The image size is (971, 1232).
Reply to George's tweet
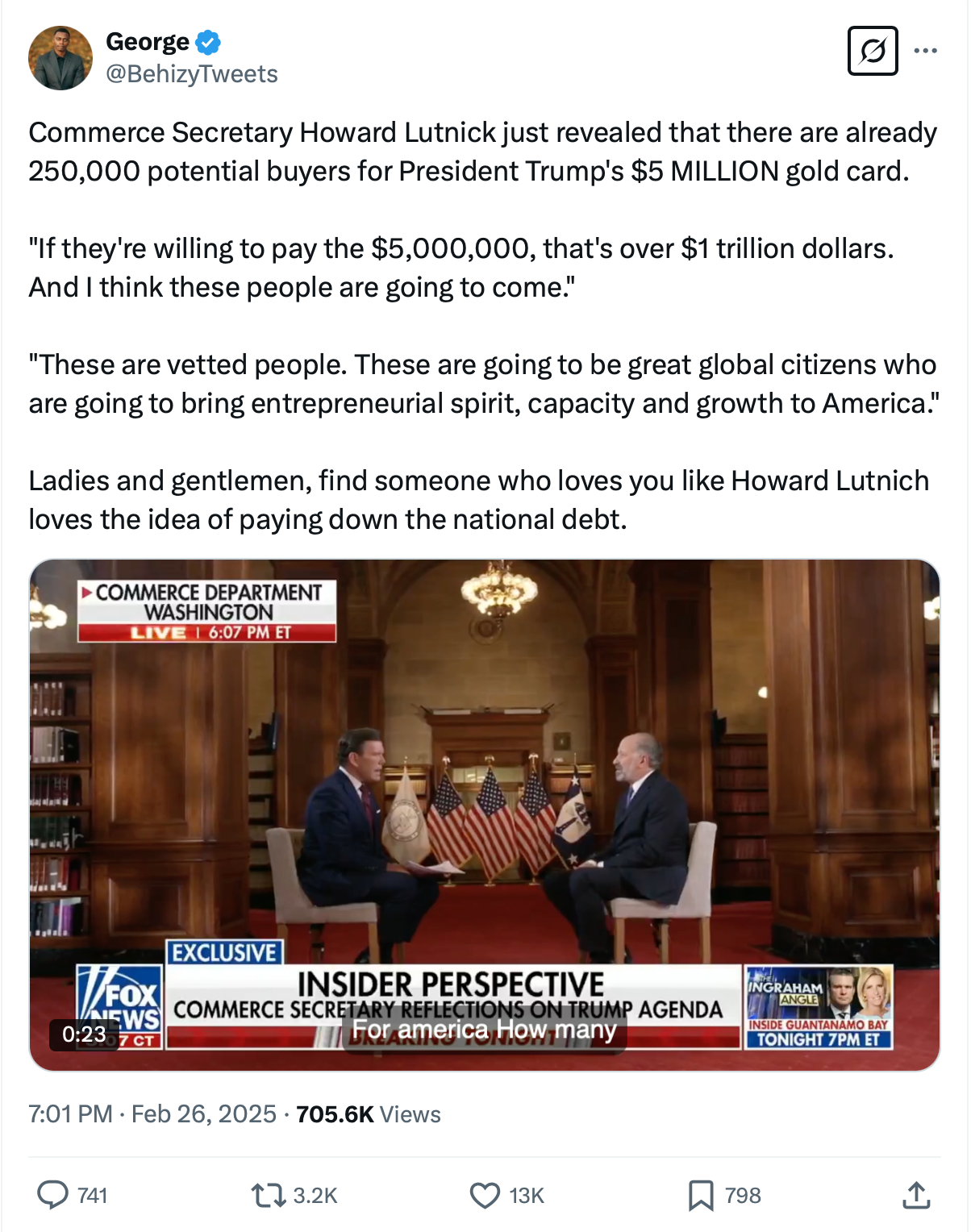click(53, 1195)
